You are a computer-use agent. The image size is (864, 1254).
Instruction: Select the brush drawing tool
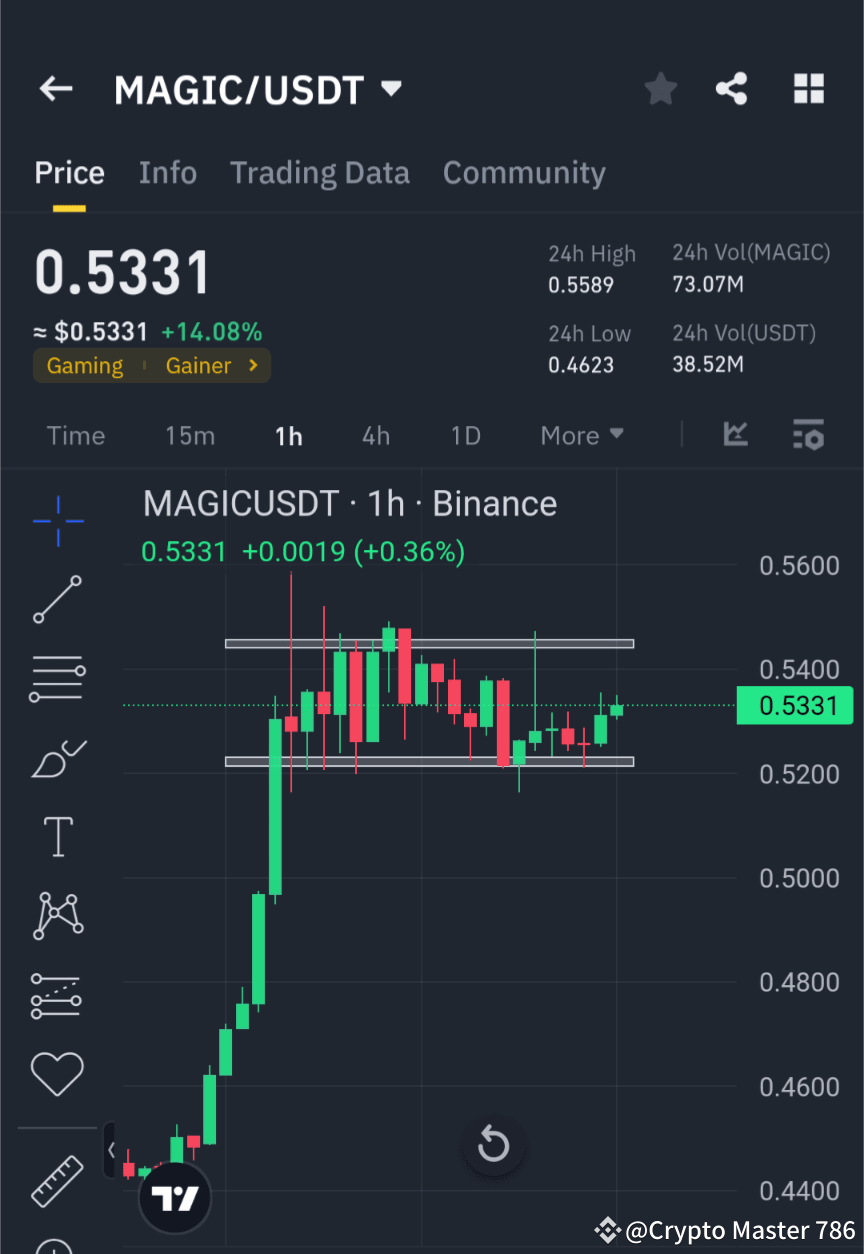(x=57, y=758)
